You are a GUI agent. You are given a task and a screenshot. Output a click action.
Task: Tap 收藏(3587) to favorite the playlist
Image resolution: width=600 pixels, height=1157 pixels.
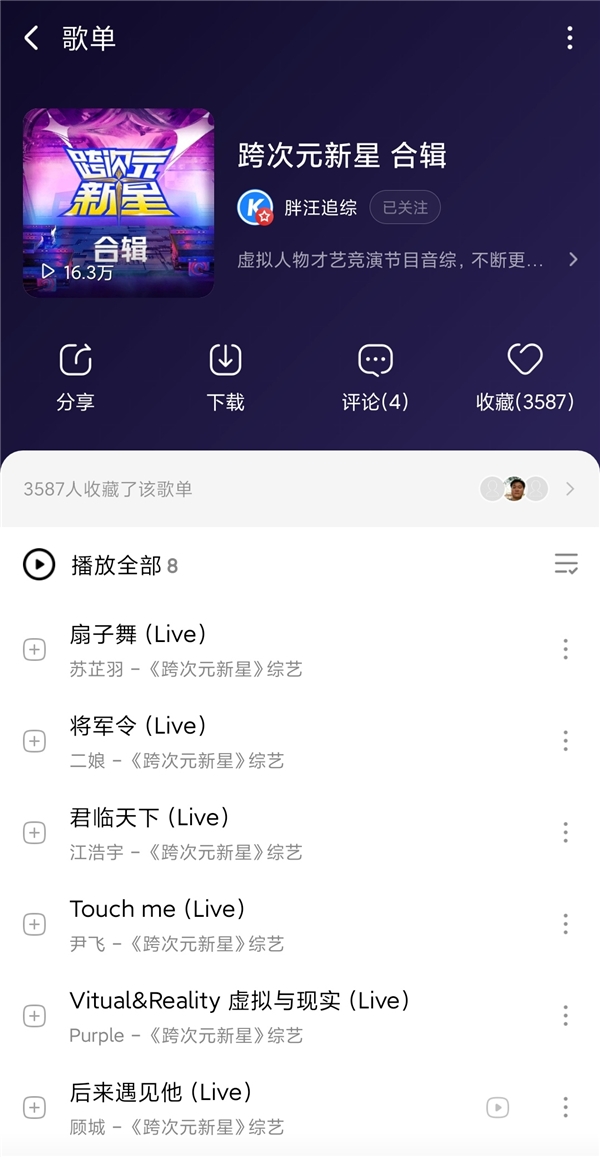click(x=525, y=377)
